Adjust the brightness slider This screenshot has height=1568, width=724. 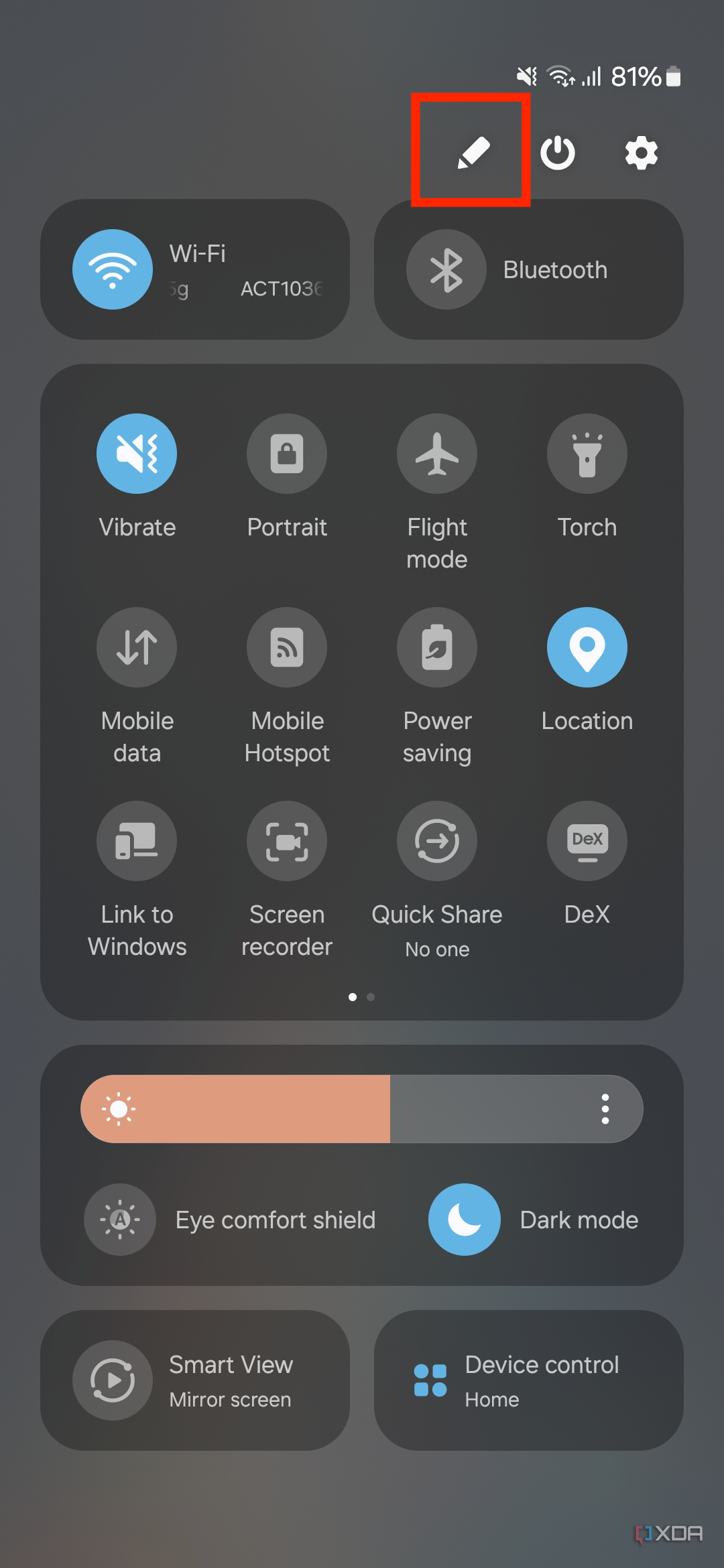pyautogui.click(x=362, y=1108)
